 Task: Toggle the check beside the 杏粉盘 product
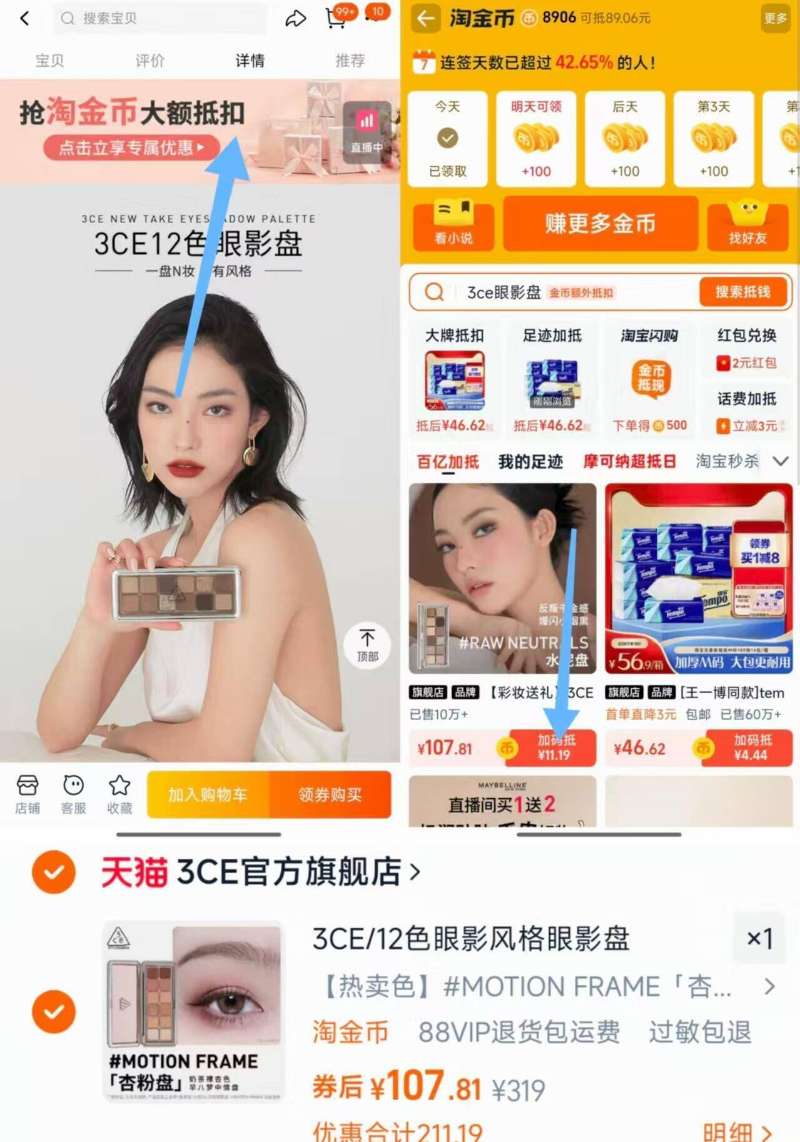tap(52, 1010)
